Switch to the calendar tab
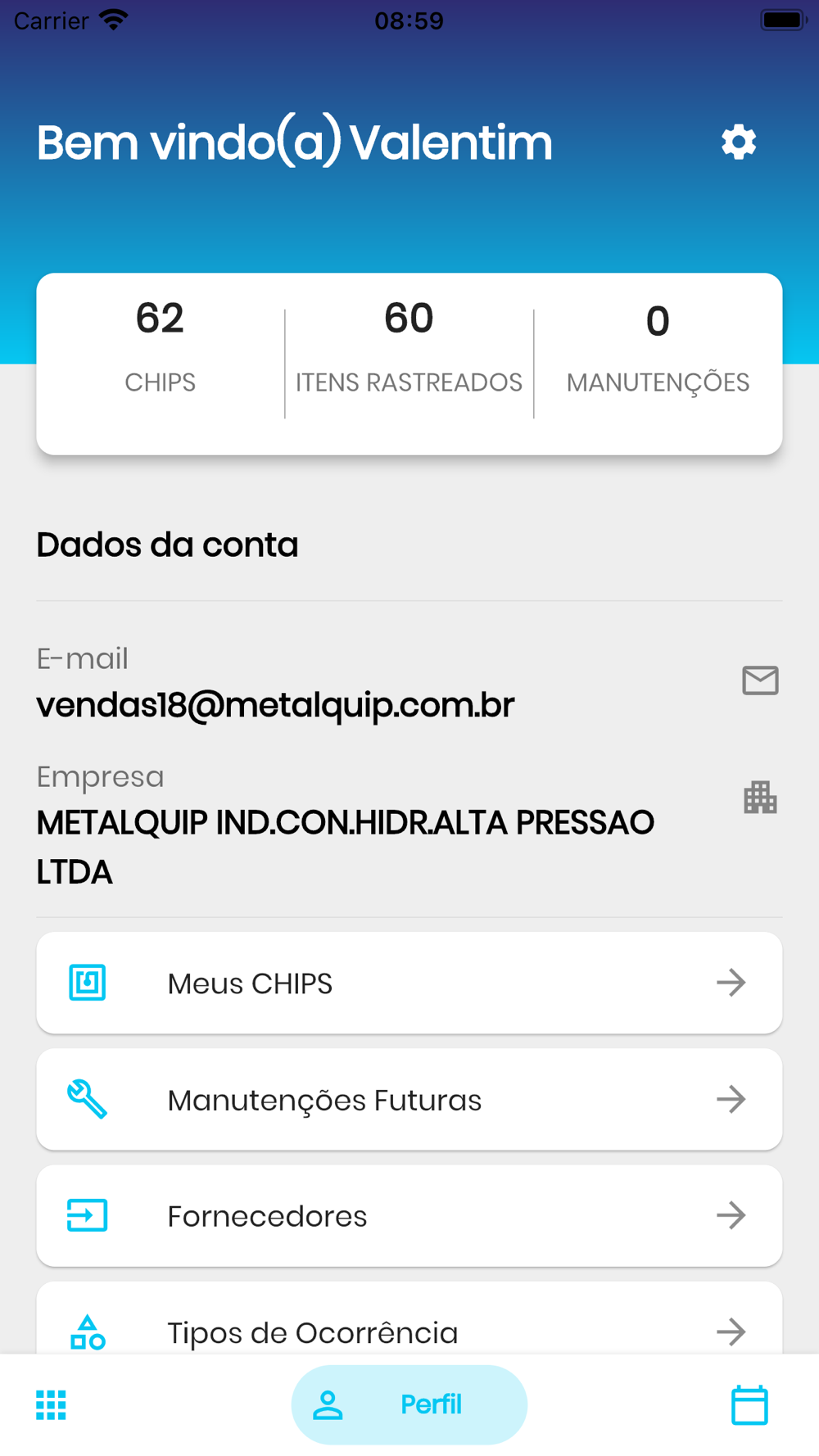The height and width of the screenshot is (1456, 819). pos(749,1404)
